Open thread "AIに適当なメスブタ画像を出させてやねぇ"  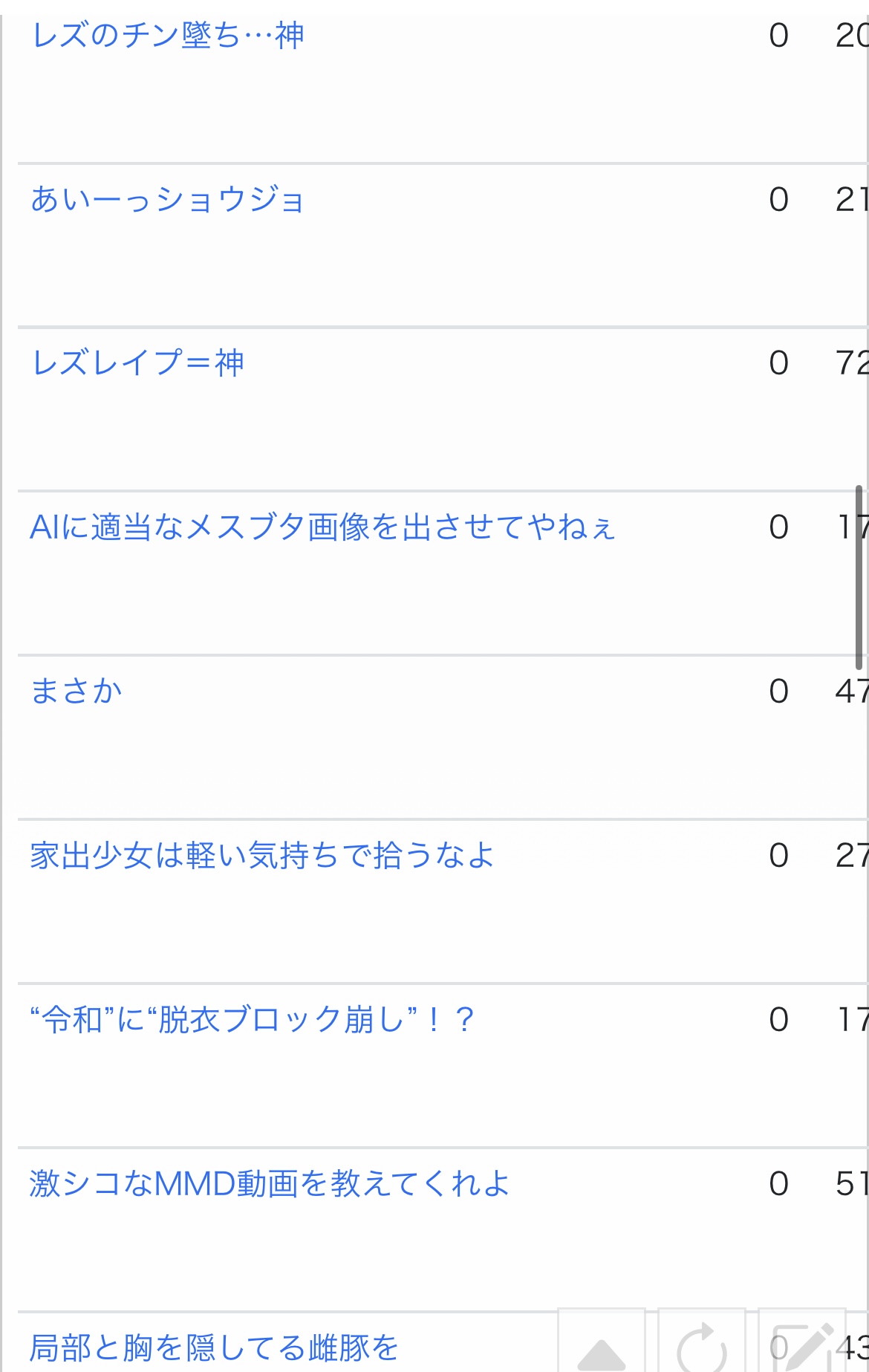(322, 527)
